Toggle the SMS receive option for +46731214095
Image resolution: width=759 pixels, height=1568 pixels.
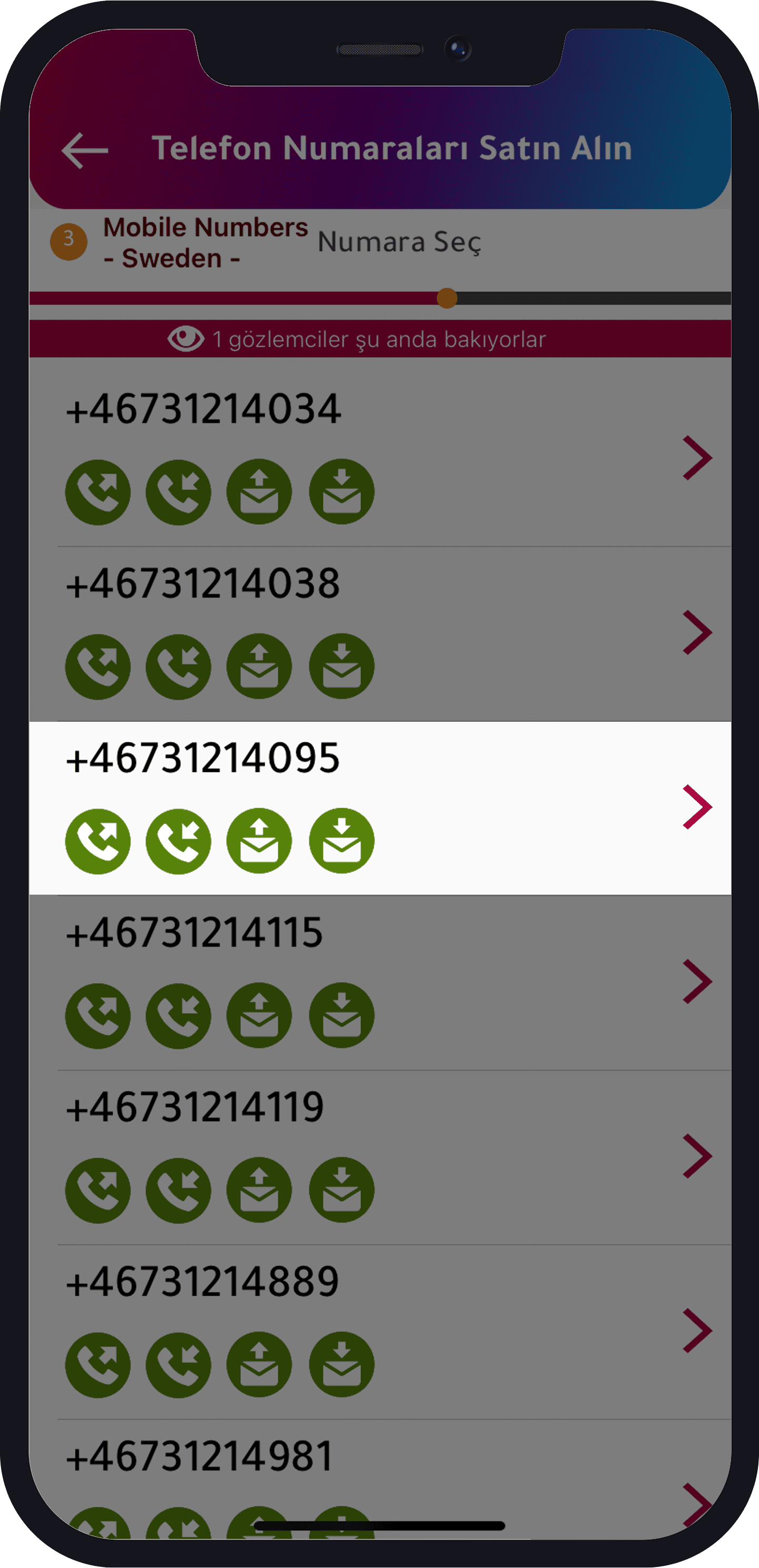[x=341, y=840]
